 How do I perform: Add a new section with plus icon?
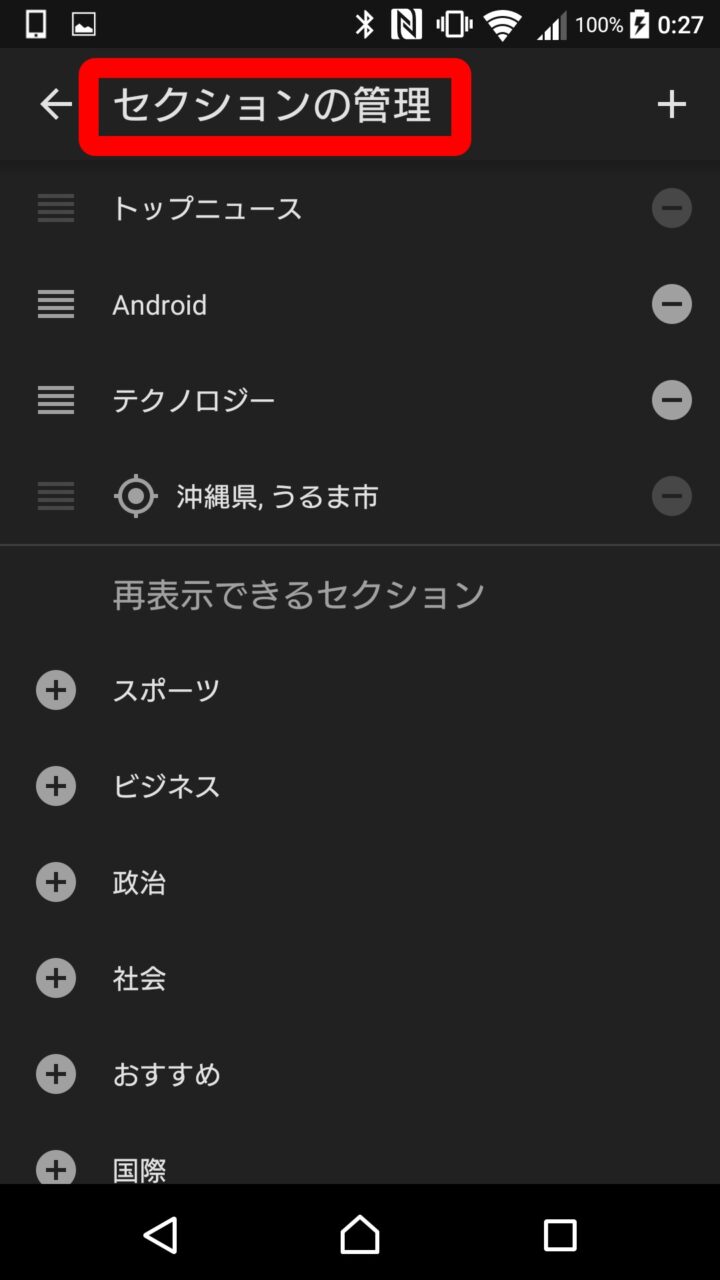point(672,104)
